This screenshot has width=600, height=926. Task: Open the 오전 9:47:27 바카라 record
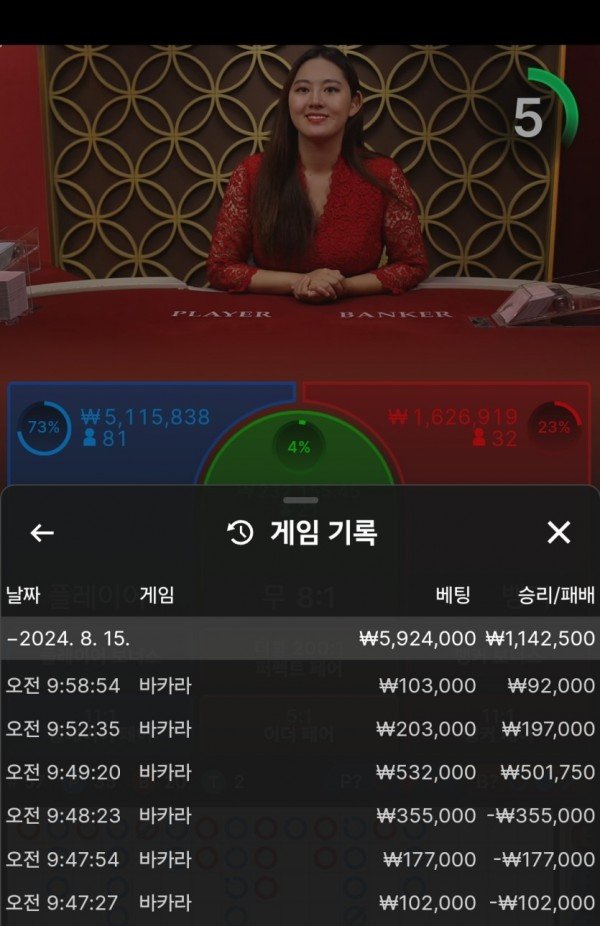click(x=300, y=902)
